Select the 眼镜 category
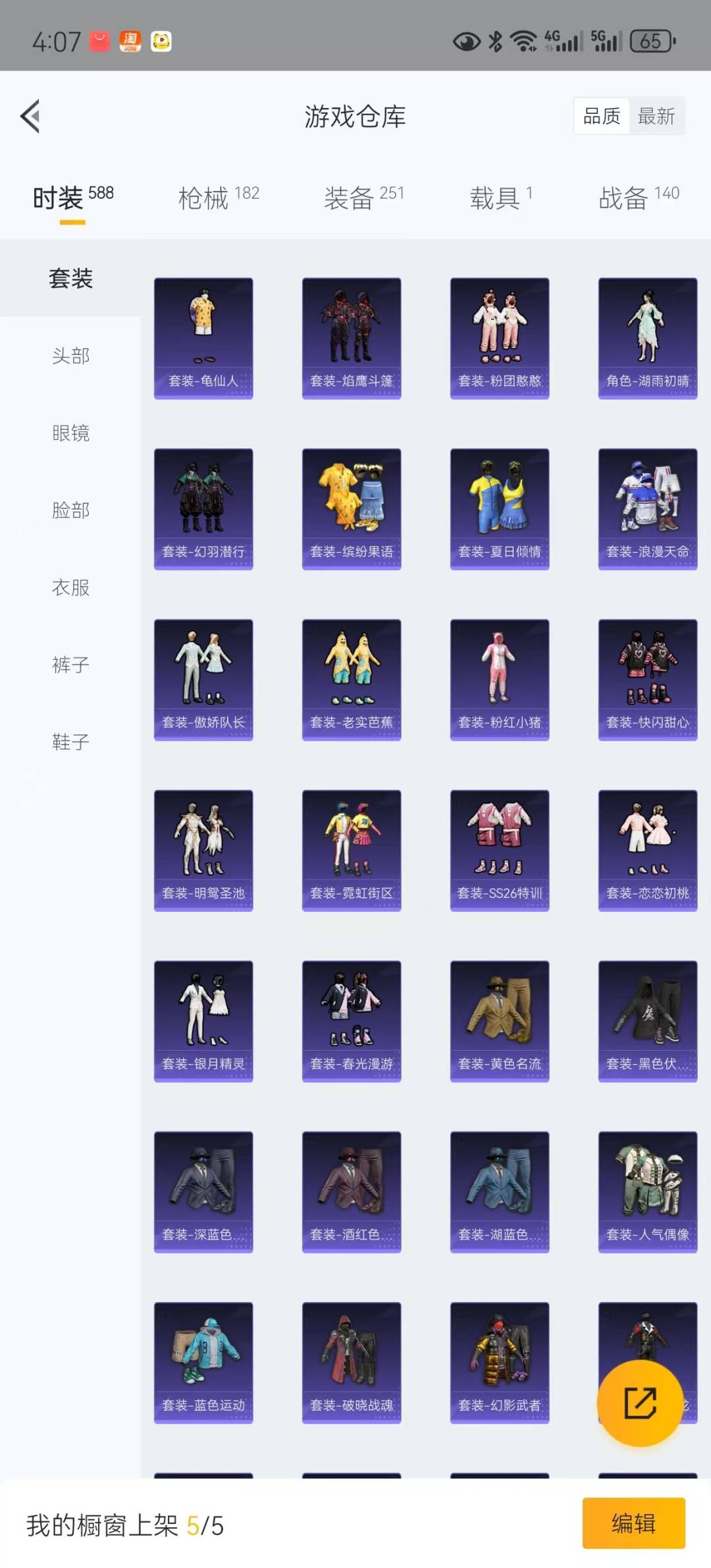 (70, 433)
